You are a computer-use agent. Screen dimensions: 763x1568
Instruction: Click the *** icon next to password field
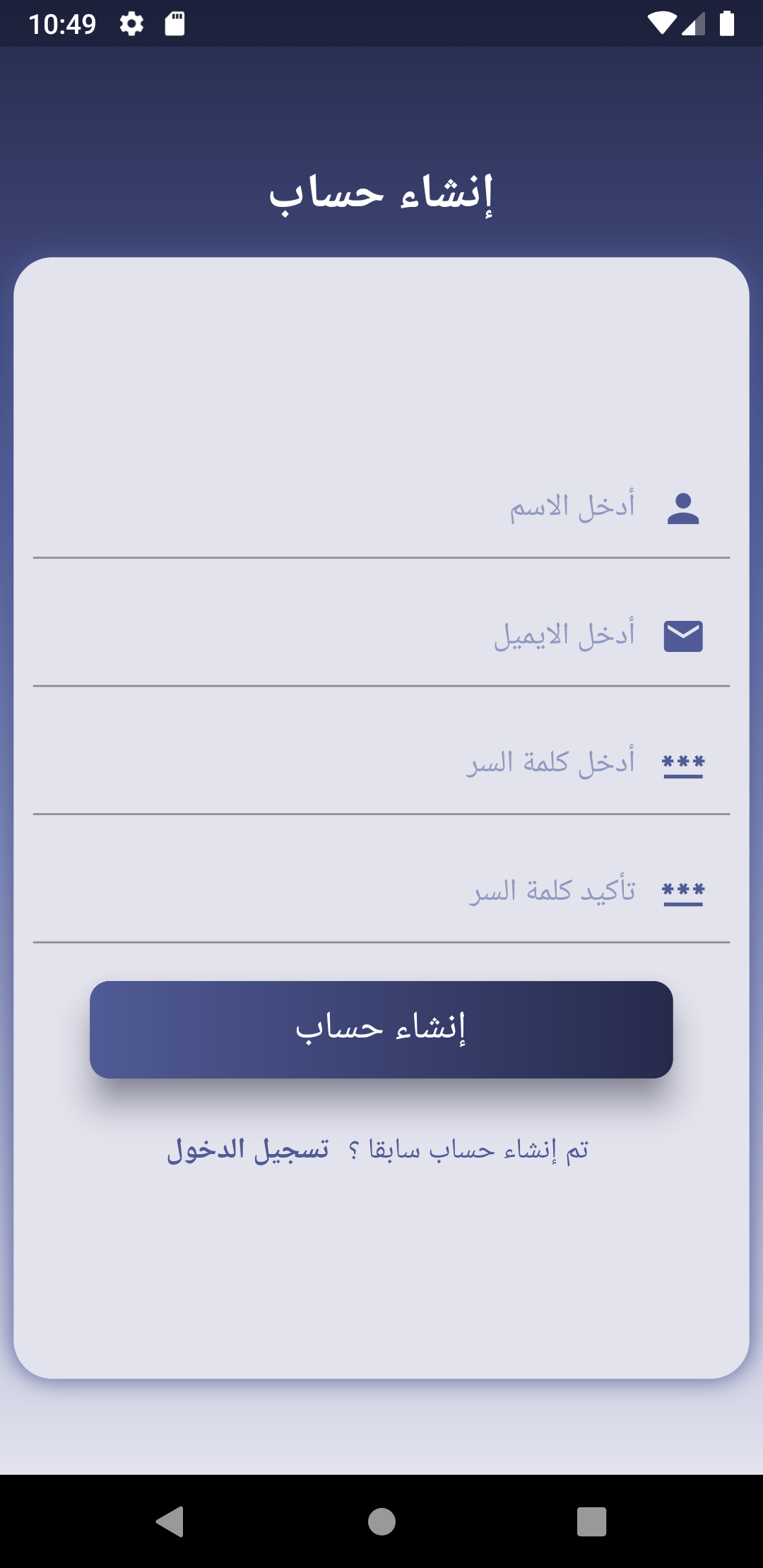(683, 763)
